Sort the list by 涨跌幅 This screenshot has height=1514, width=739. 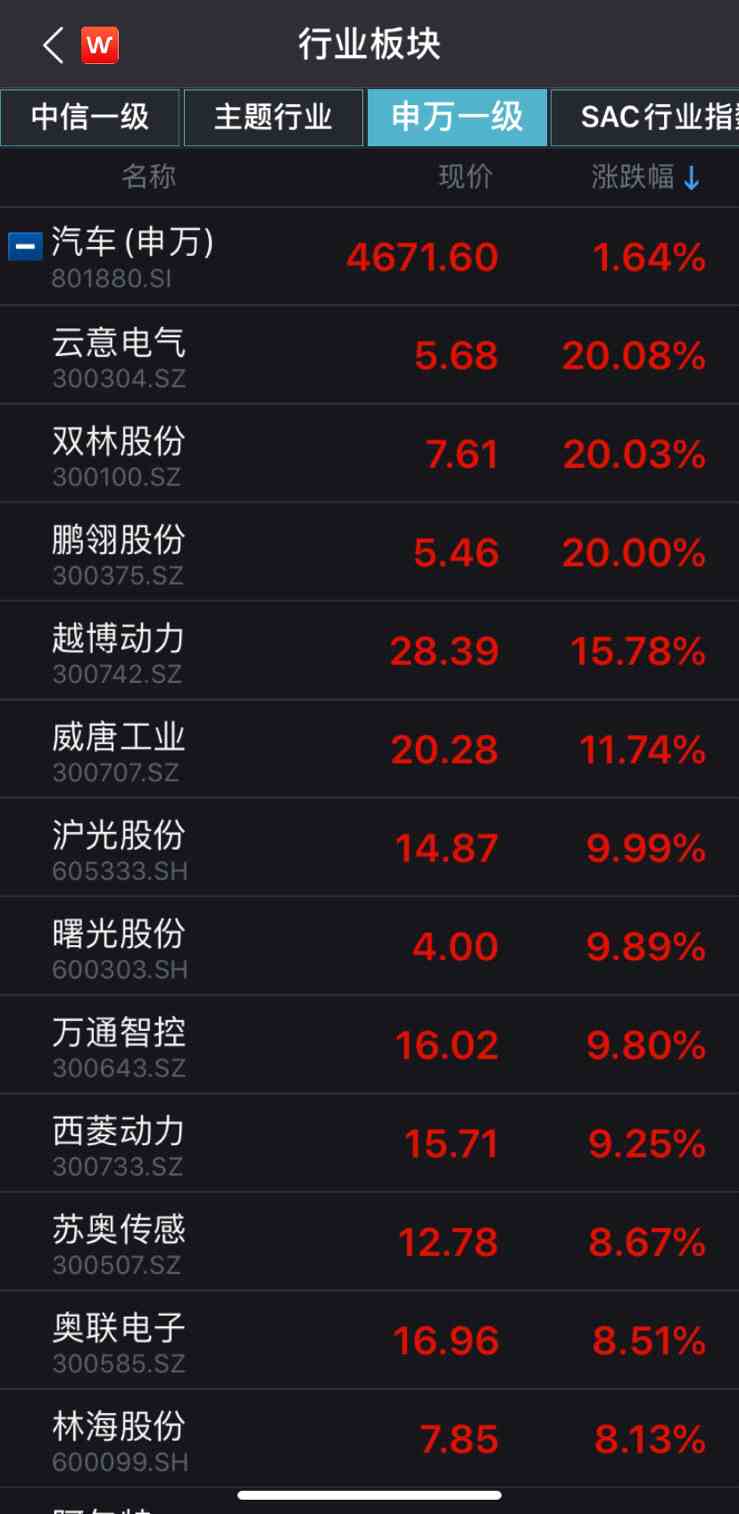(x=645, y=178)
